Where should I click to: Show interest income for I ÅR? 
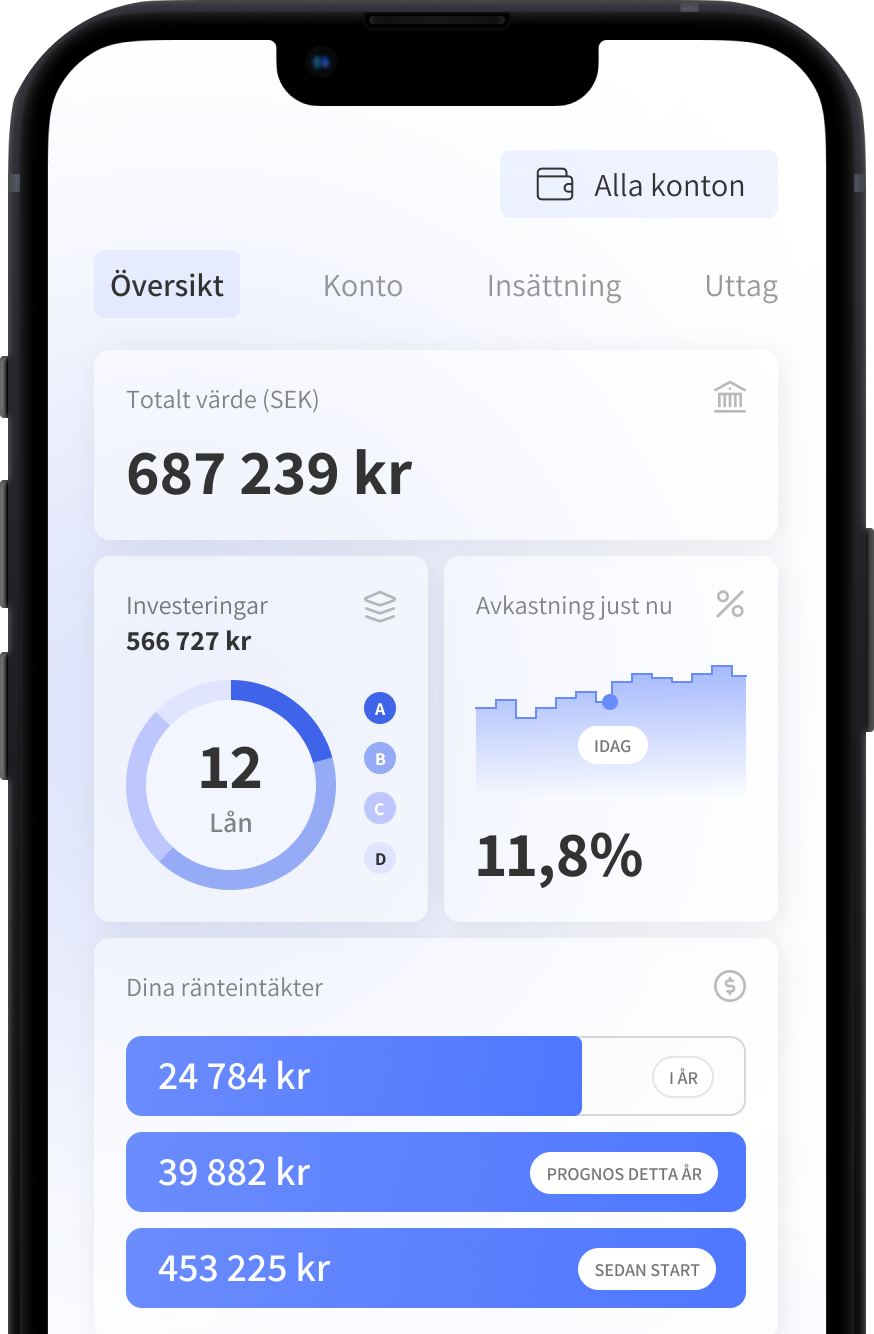pyautogui.click(x=683, y=1077)
